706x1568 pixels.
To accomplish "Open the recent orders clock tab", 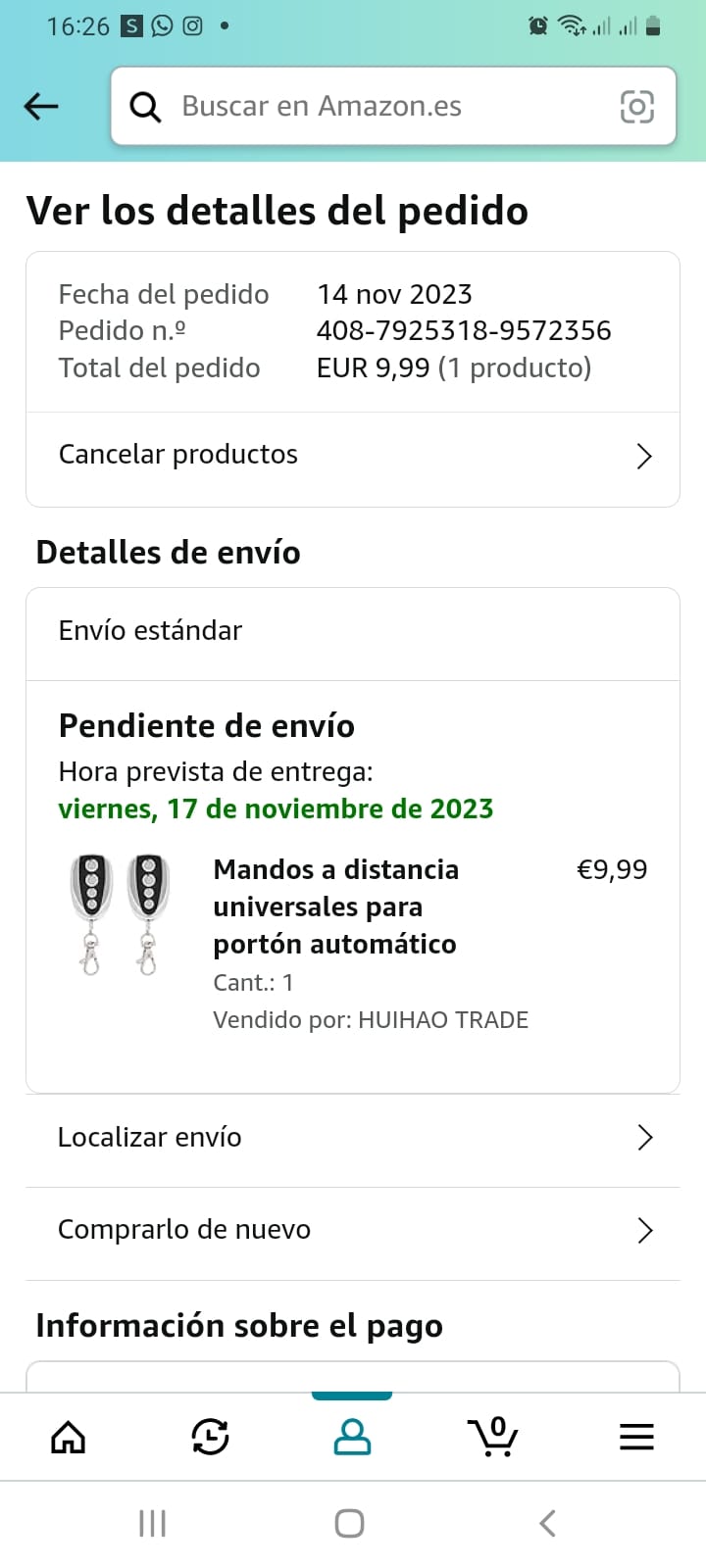I will tap(210, 1437).
